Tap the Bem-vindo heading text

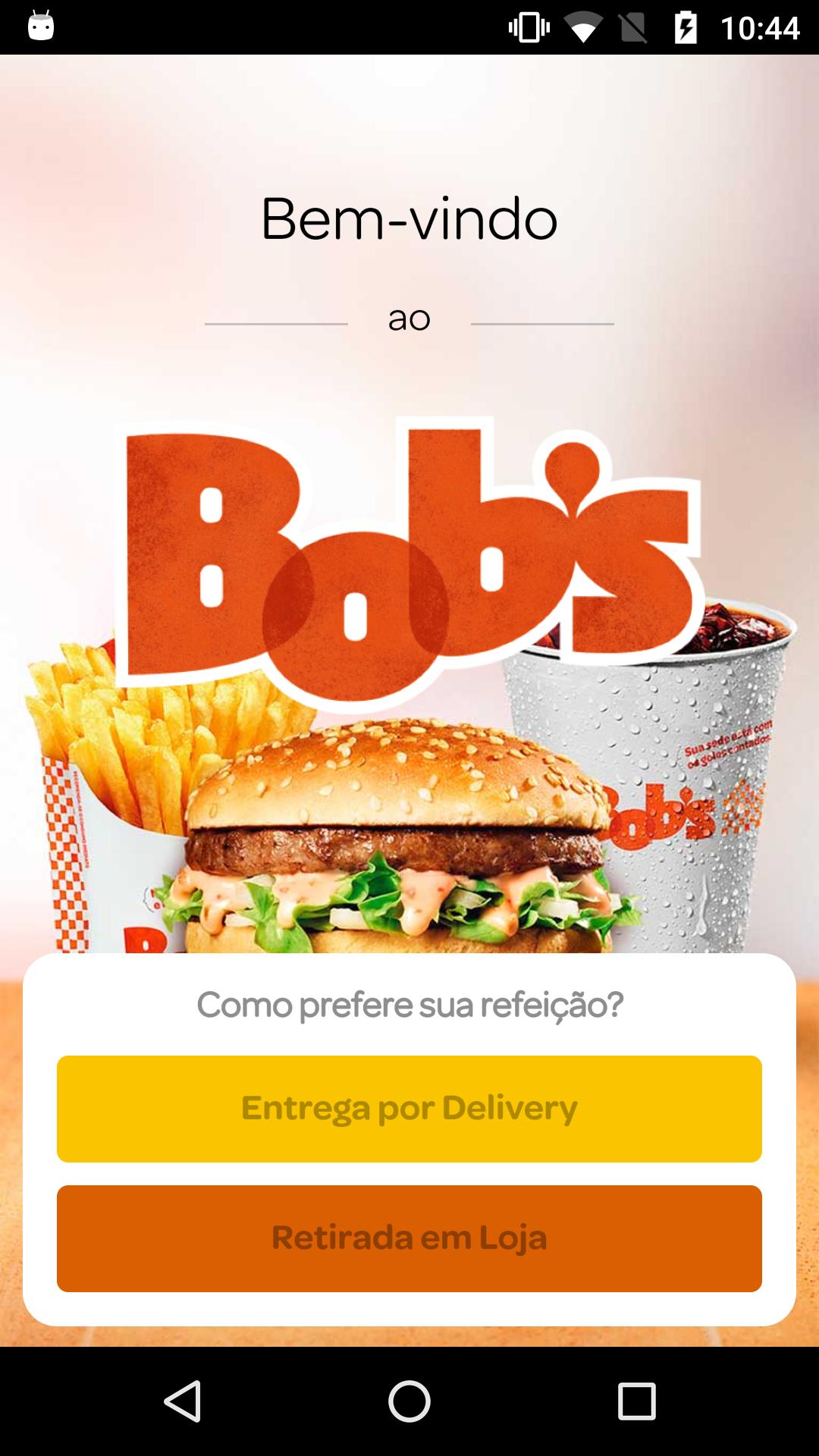click(409, 218)
